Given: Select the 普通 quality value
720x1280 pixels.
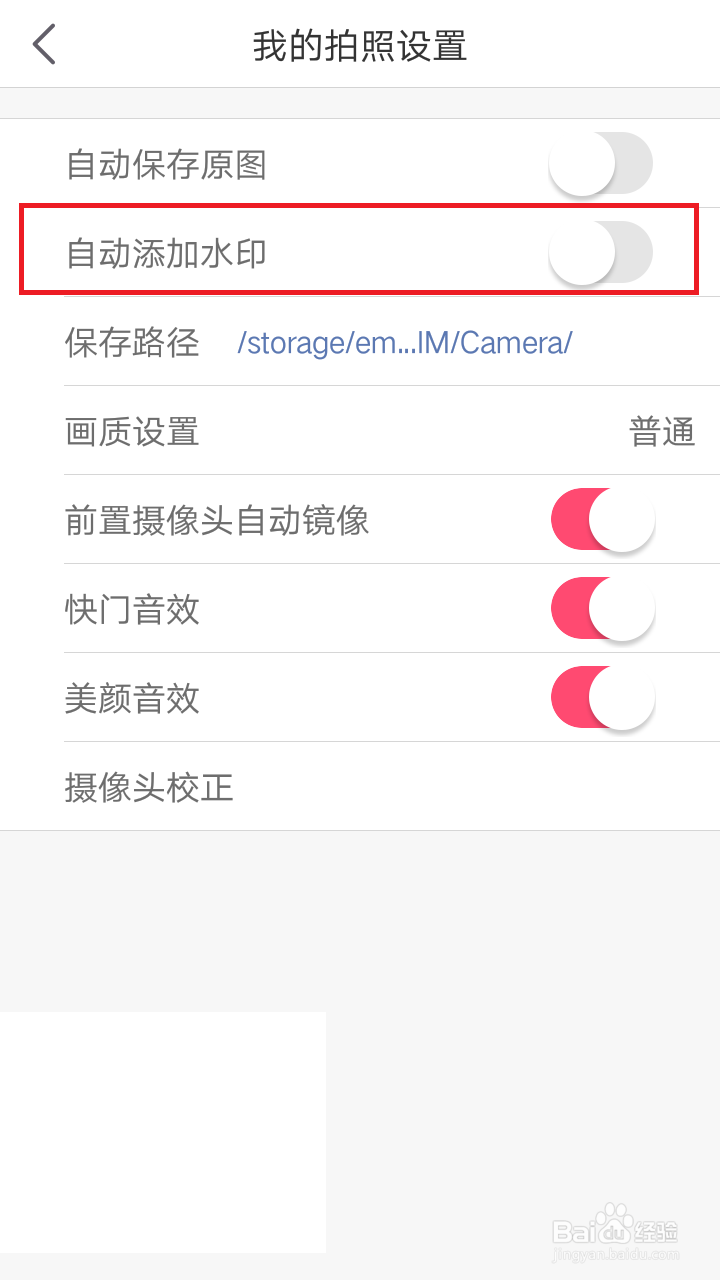Looking at the screenshot, I should [x=663, y=432].
